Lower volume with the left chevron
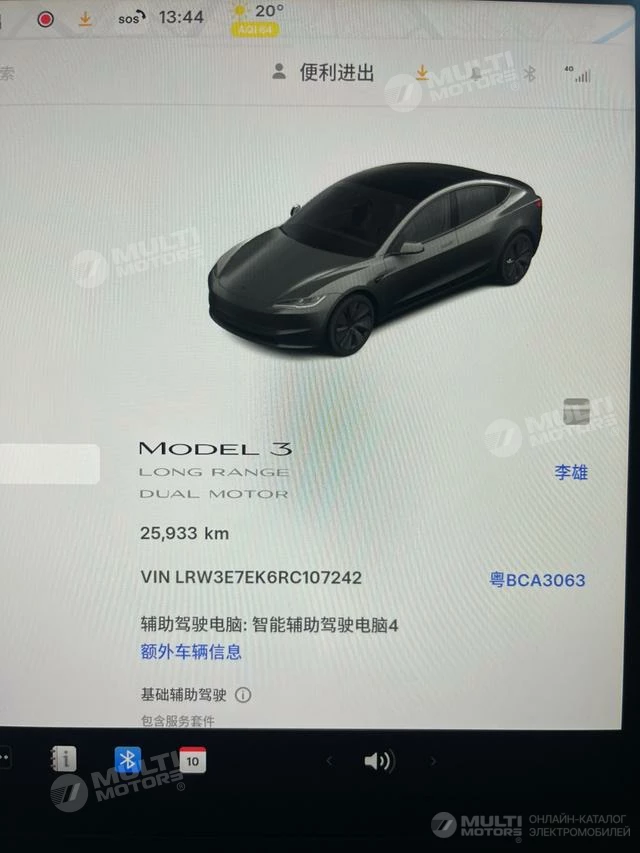The image size is (640, 853). tap(330, 762)
